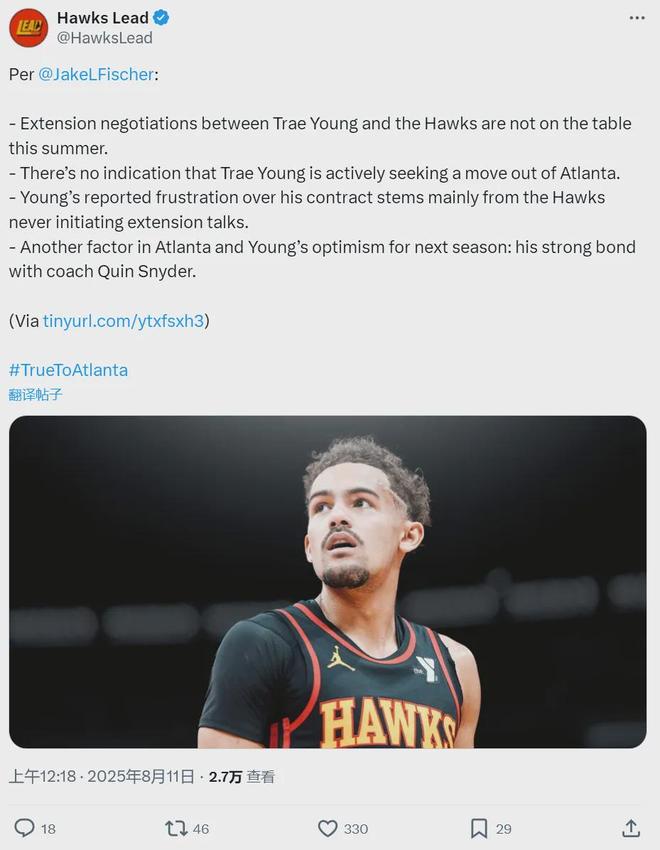The width and height of the screenshot is (660, 850).
Task: Reply to the post via comment icon
Action: pos(25,828)
